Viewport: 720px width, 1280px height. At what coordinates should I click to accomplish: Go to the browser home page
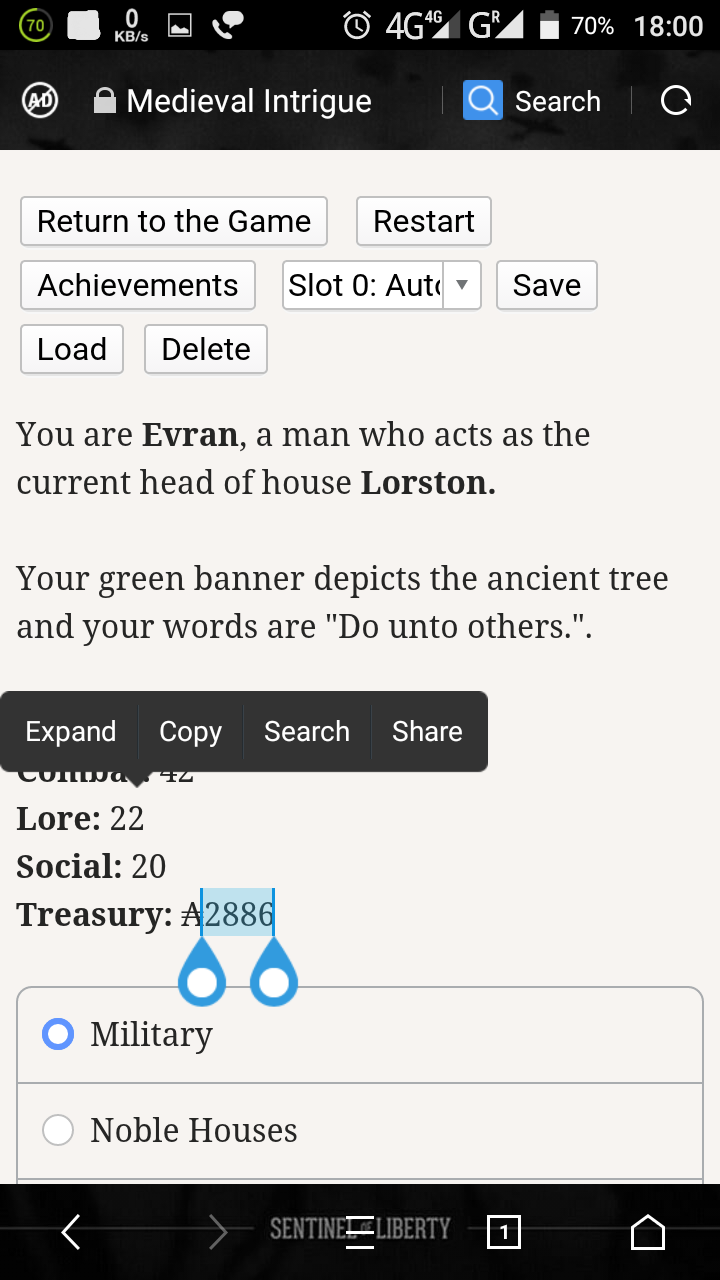pos(648,1232)
